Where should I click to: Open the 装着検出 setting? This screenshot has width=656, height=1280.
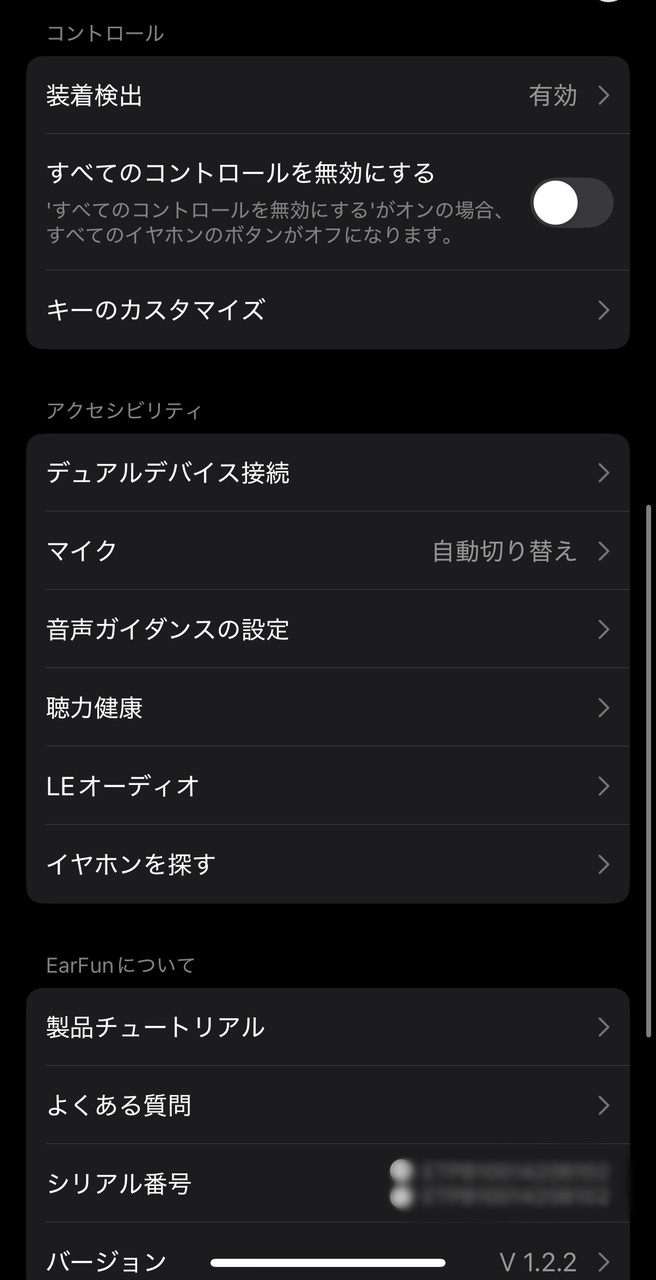pyautogui.click(x=327, y=96)
